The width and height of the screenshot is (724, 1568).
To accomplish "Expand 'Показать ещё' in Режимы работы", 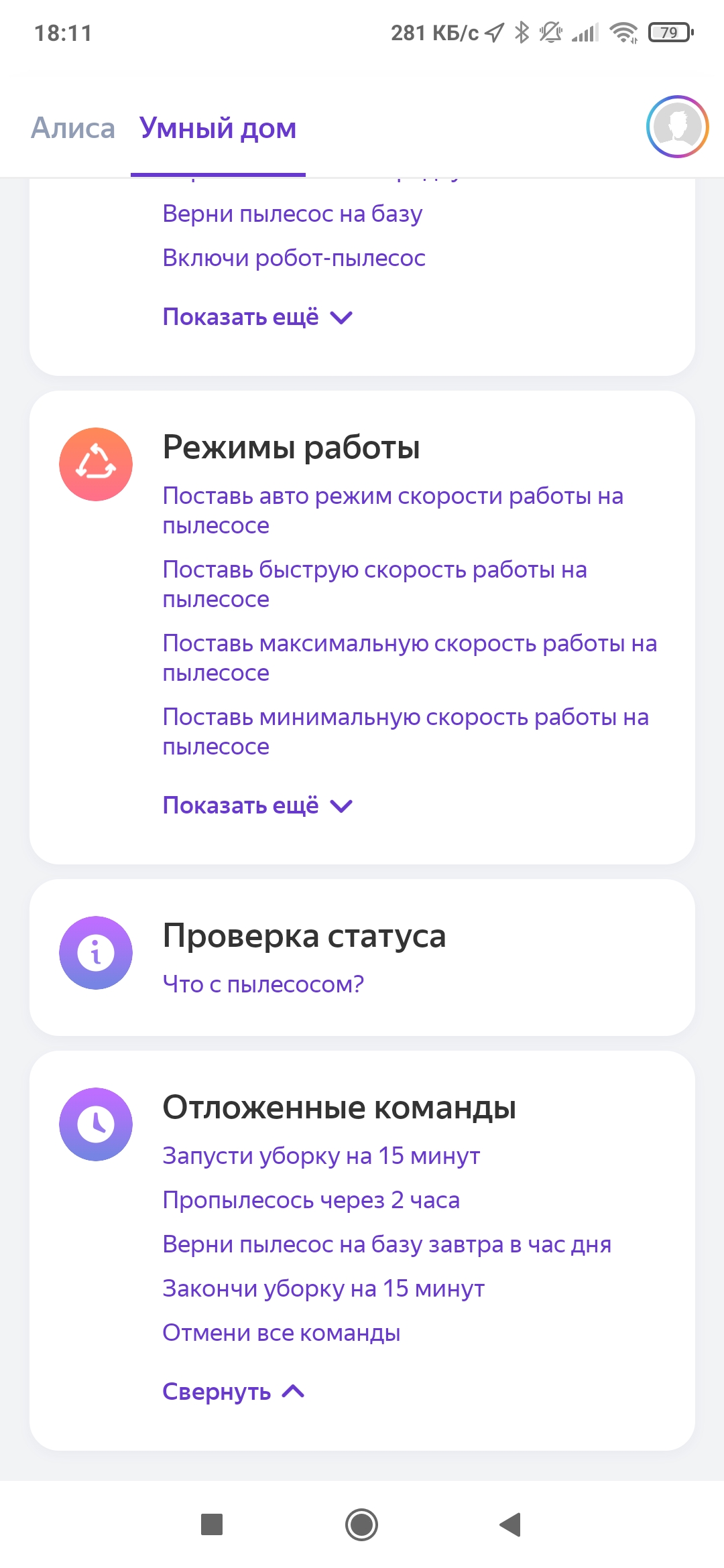I will tap(257, 805).
